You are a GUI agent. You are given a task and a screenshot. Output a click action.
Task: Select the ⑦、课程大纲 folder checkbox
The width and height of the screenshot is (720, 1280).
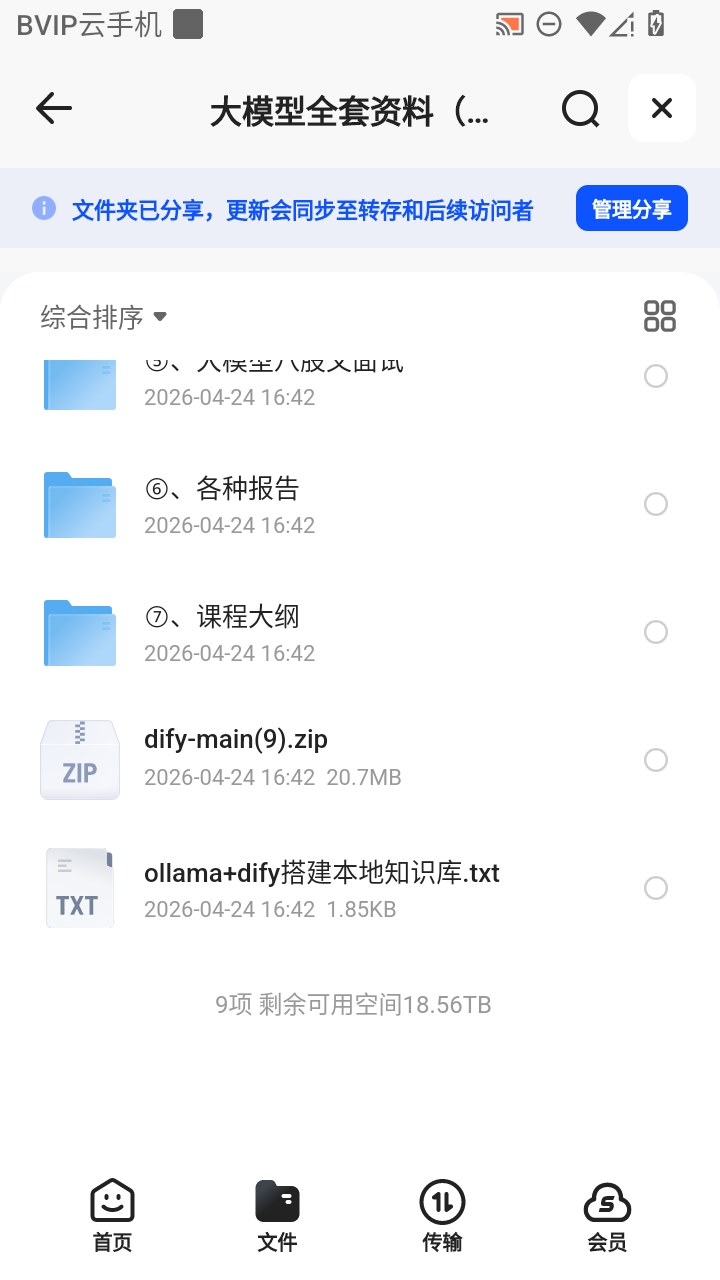click(656, 632)
